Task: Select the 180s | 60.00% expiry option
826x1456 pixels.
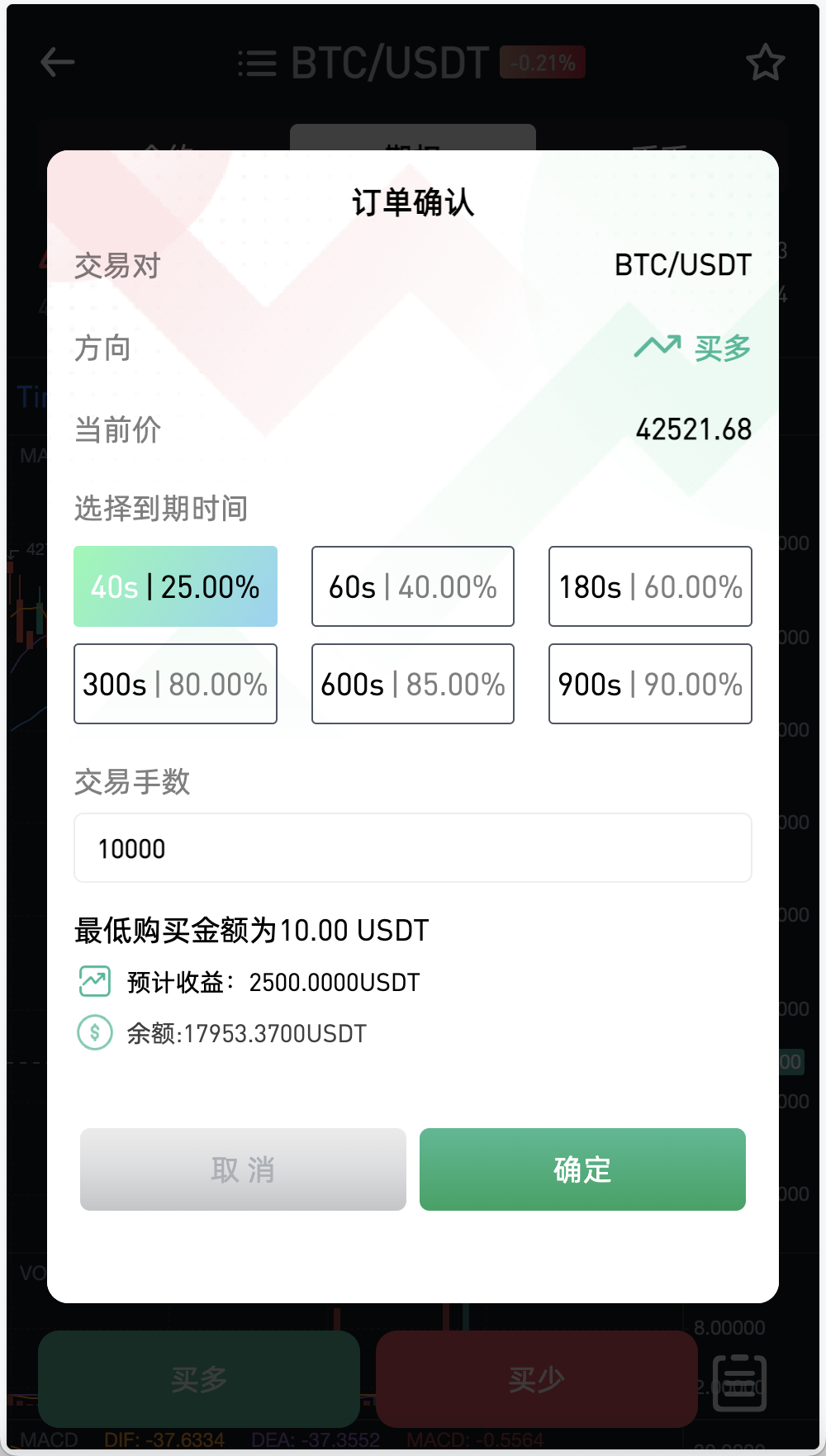Action: click(x=649, y=586)
